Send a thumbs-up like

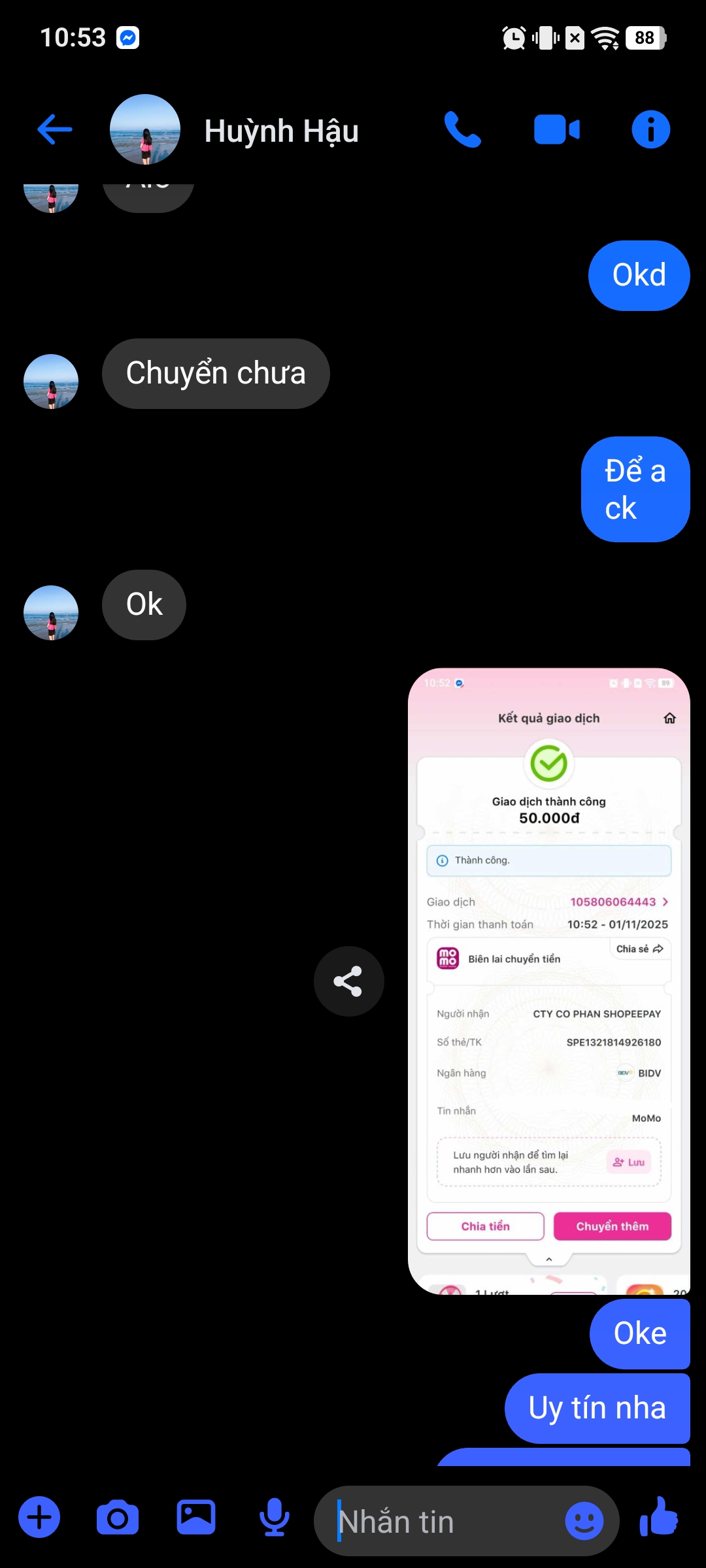click(659, 1517)
